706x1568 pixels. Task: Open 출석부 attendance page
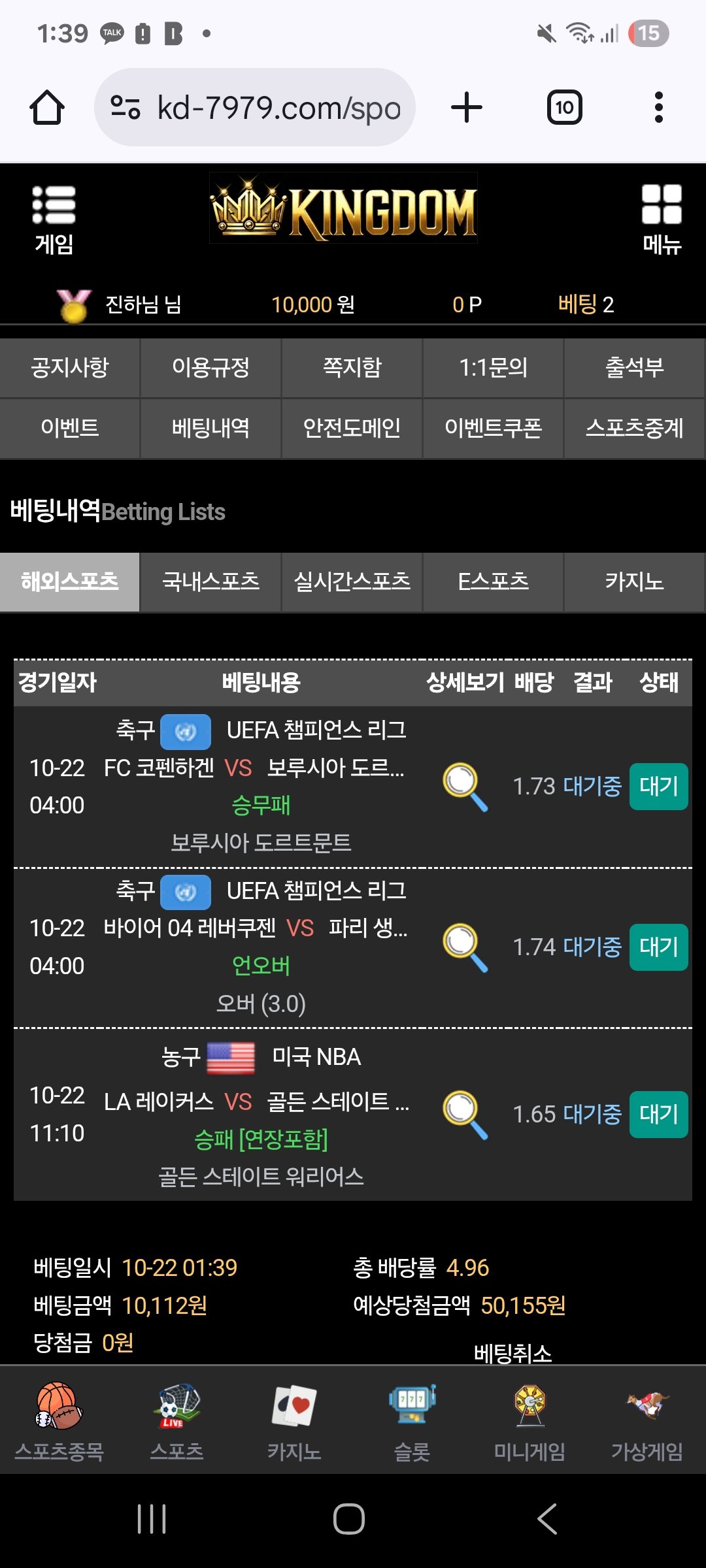click(634, 368)
